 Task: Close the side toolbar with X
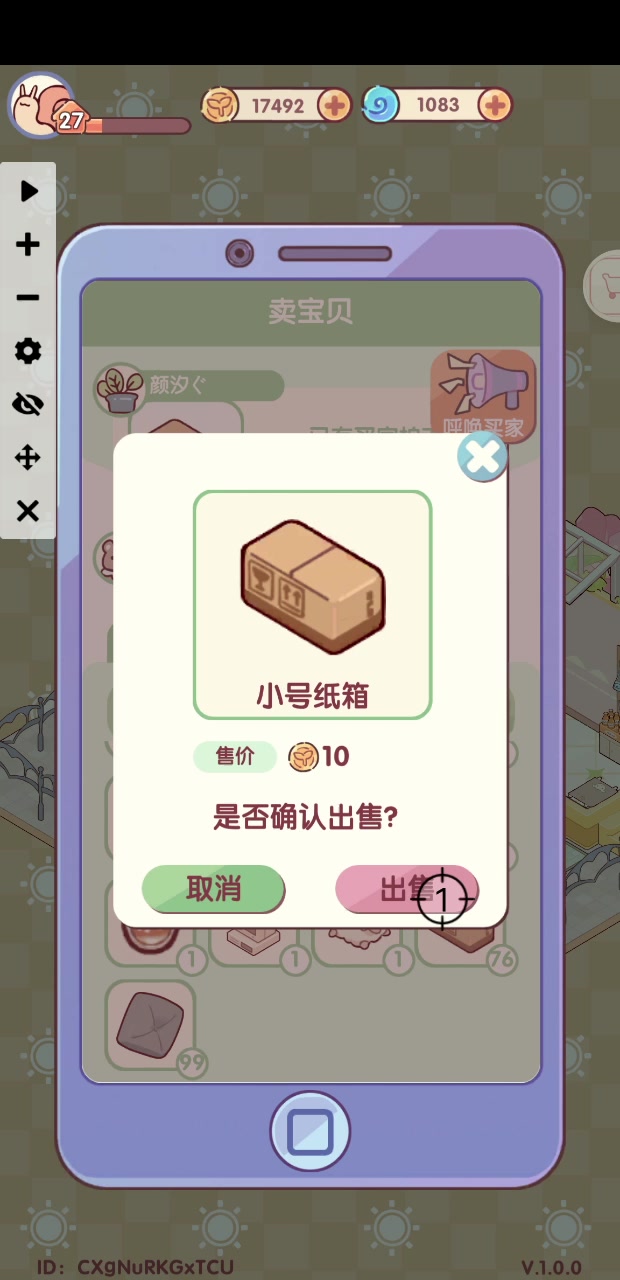tap(28, 511)
